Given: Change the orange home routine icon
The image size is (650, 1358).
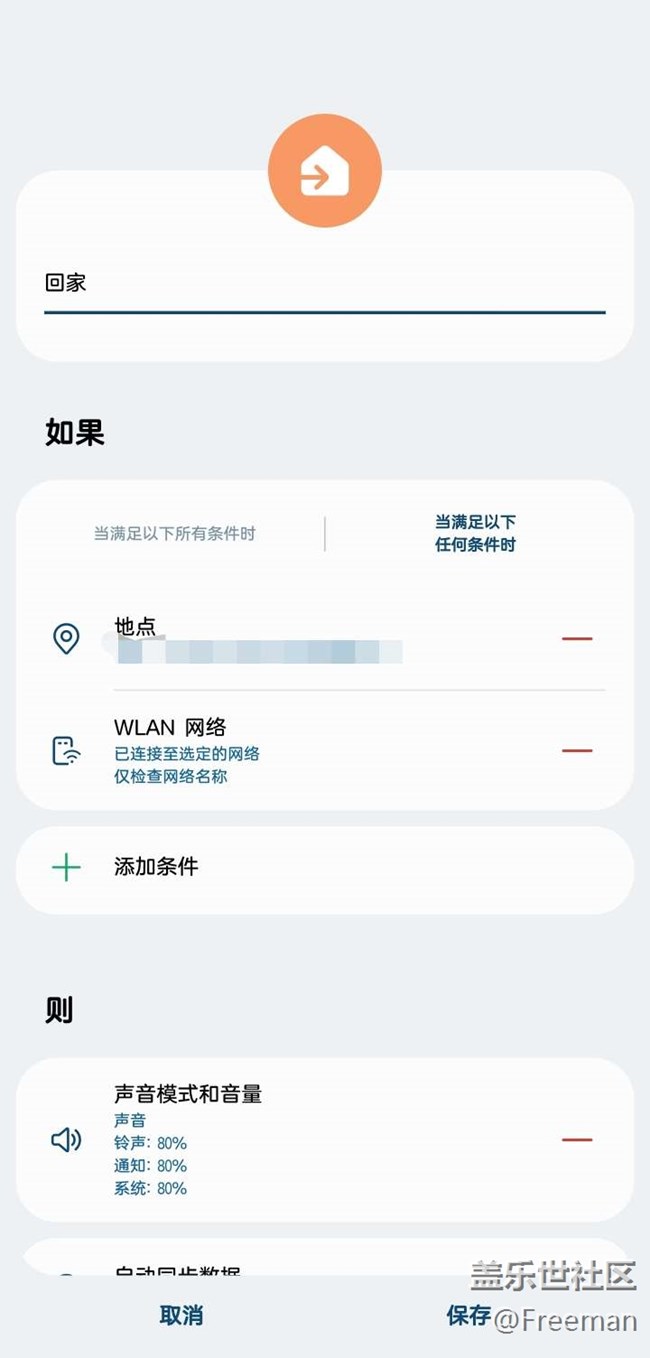Looking at the screenshot, I should (x=325, y=171).
